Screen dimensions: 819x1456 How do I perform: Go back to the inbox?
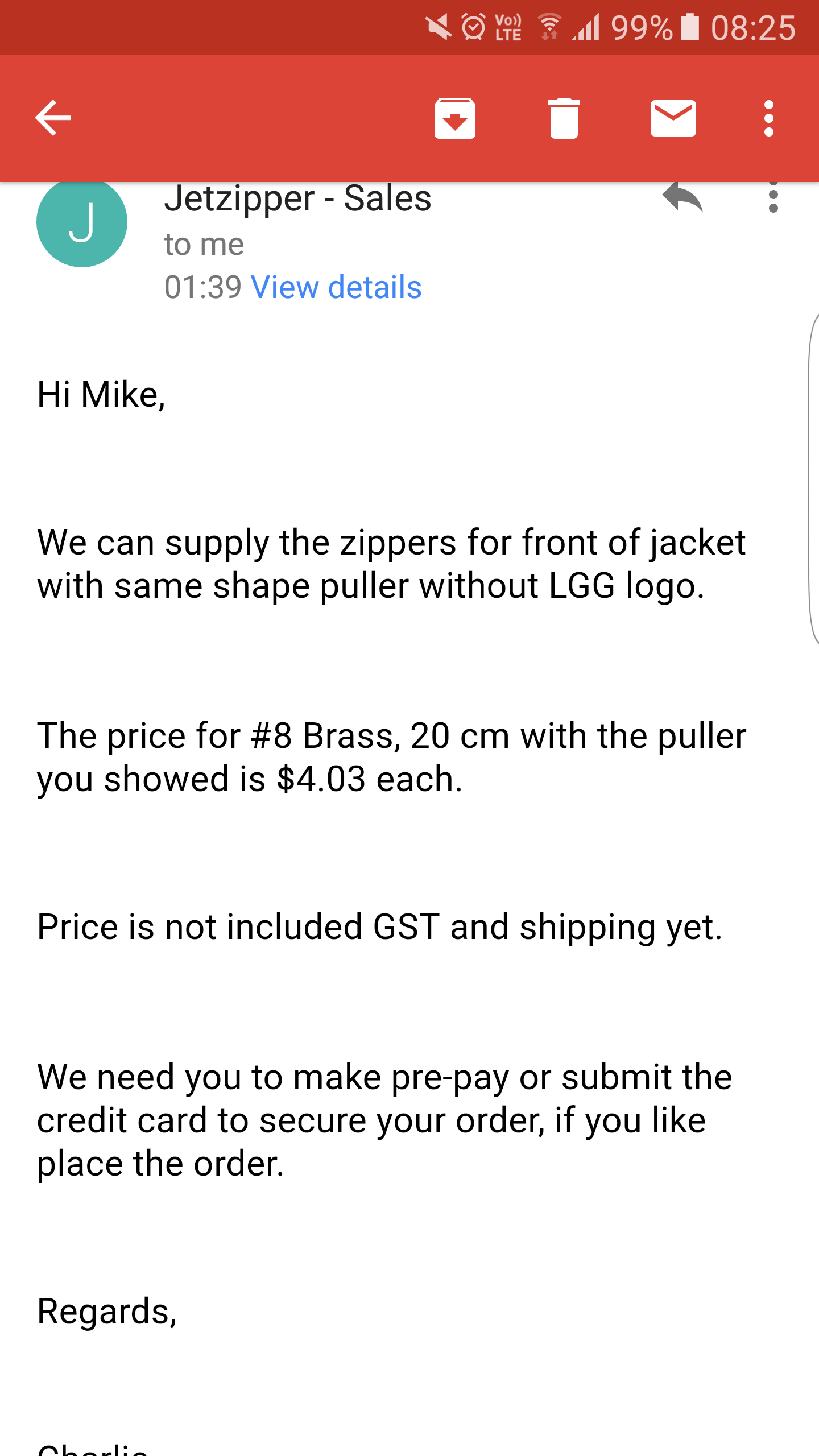[53, 118]
